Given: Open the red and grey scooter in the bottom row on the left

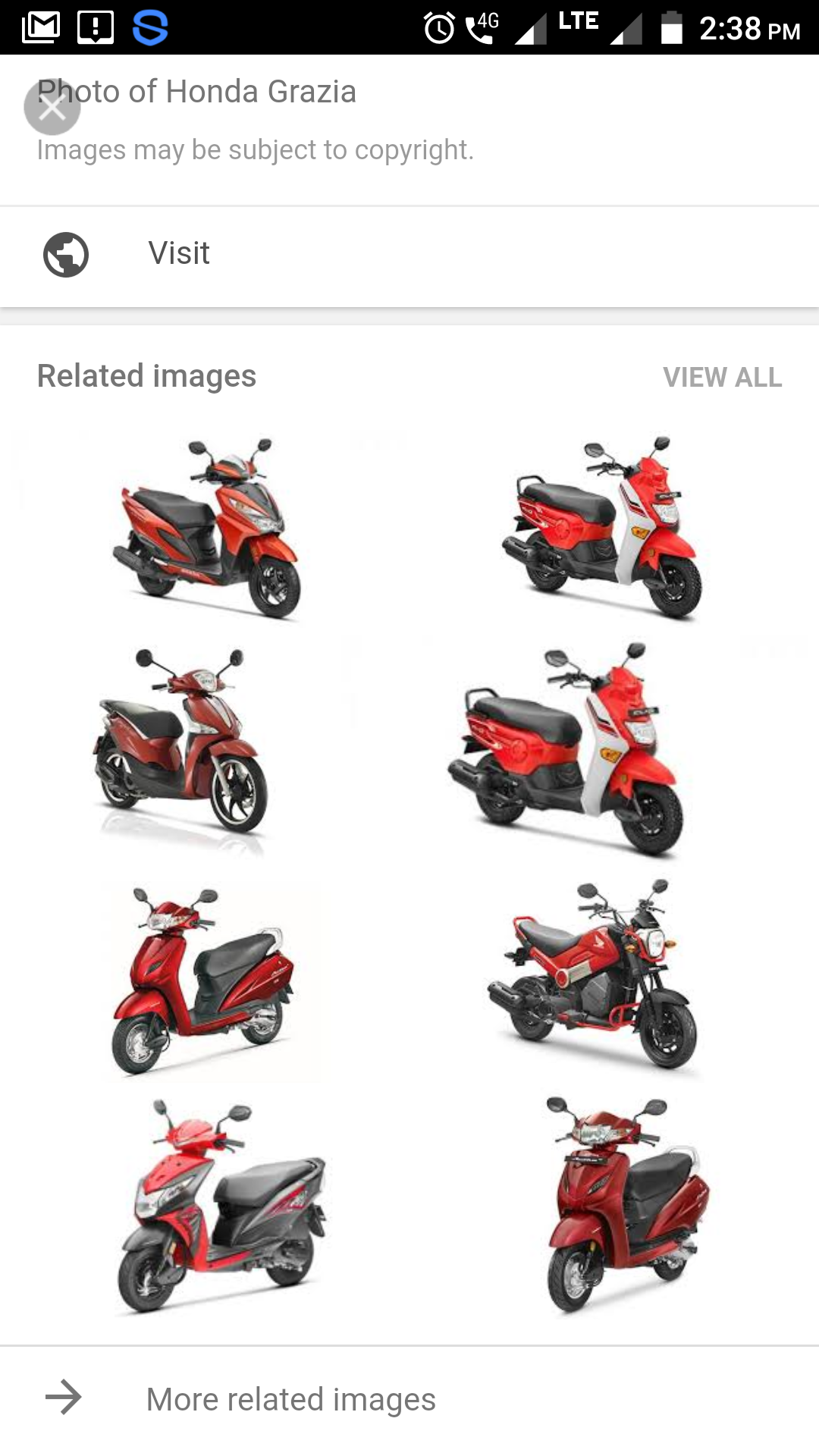Looking at the screenshot, I should (x=221, y=1207).
